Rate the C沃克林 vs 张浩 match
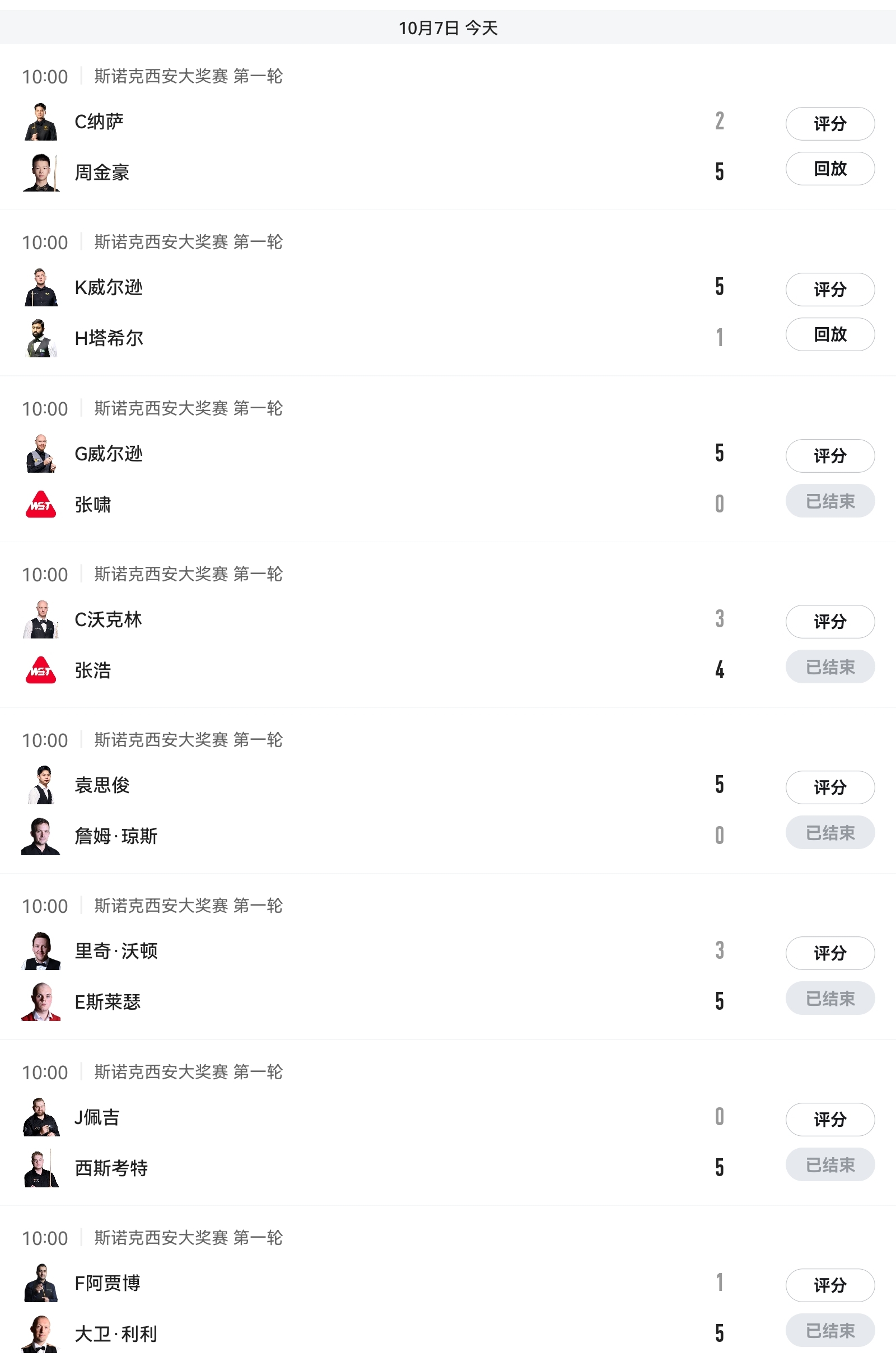 coord(829,622)
